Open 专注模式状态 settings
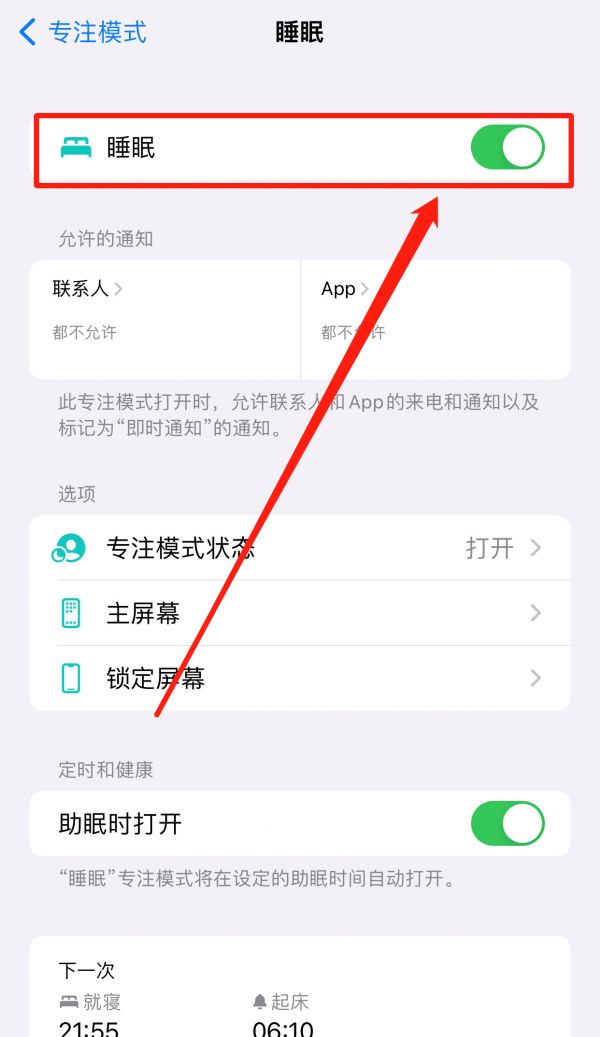This screenshot has width=600, height=1037. pos(300,548)
